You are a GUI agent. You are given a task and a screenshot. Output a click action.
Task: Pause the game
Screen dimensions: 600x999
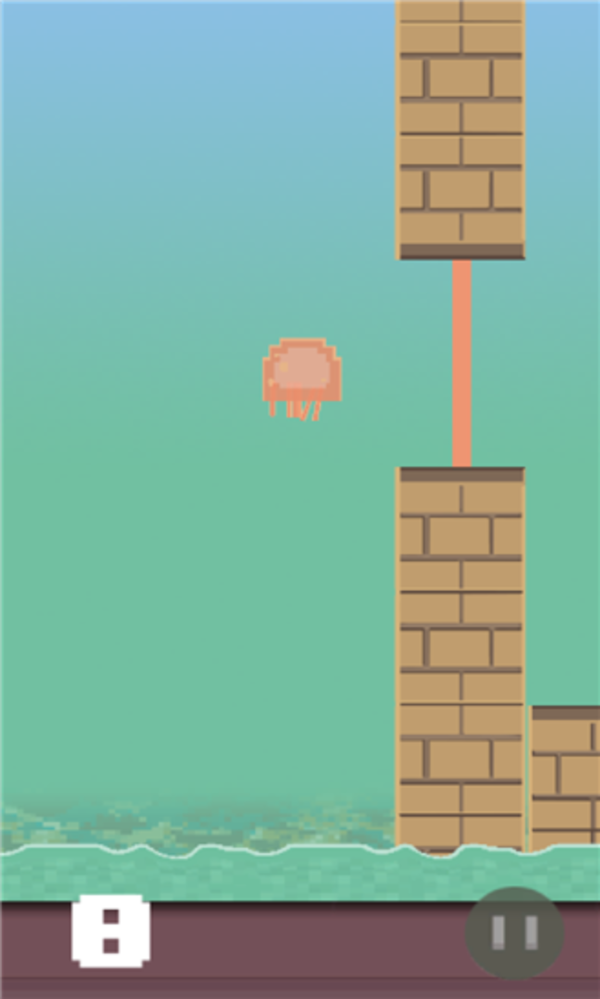pyautogui.click(x=515, y=933)
